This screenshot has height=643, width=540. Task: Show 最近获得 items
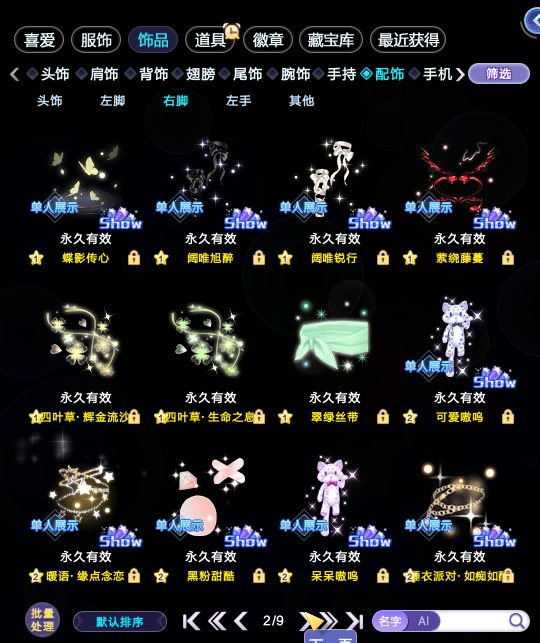point(408,40)
